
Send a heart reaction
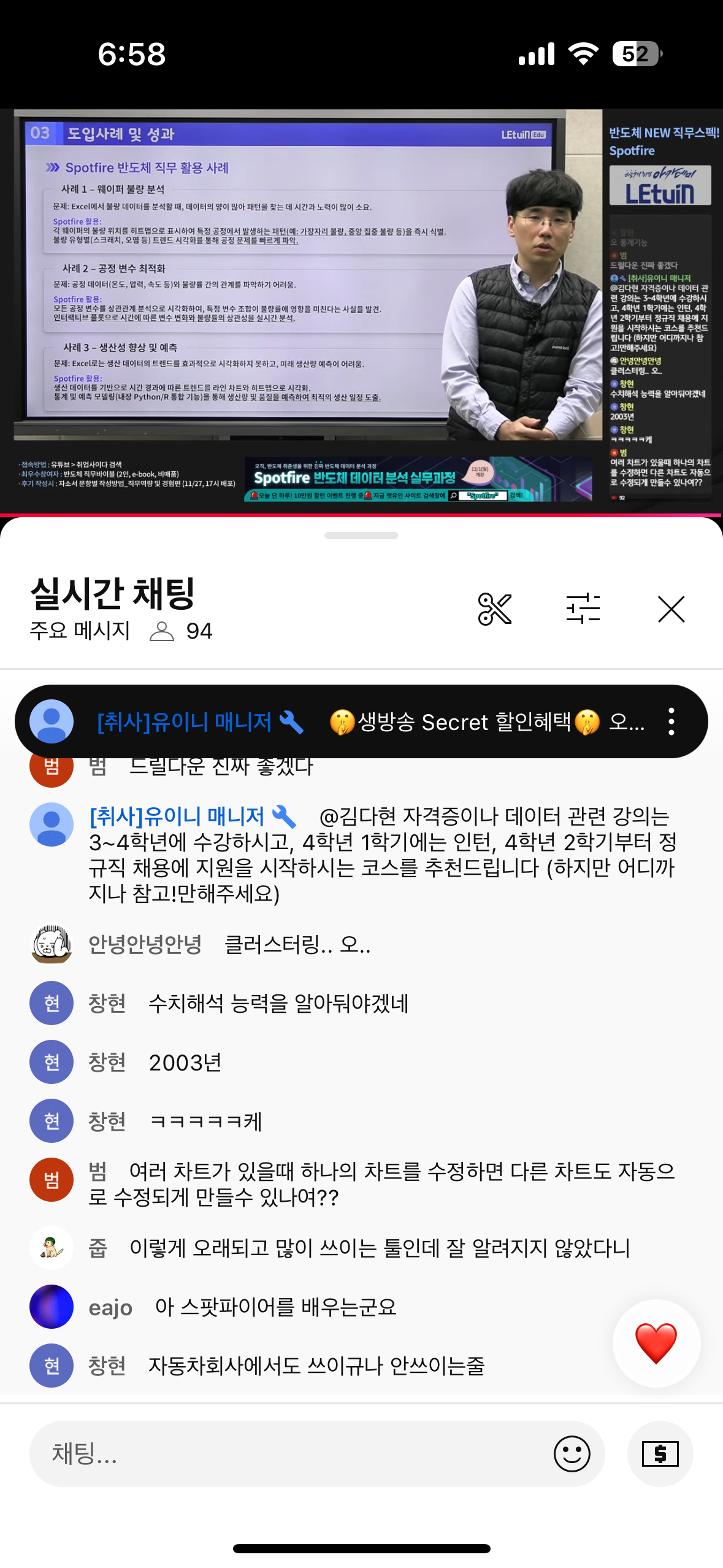(656, 1343)
